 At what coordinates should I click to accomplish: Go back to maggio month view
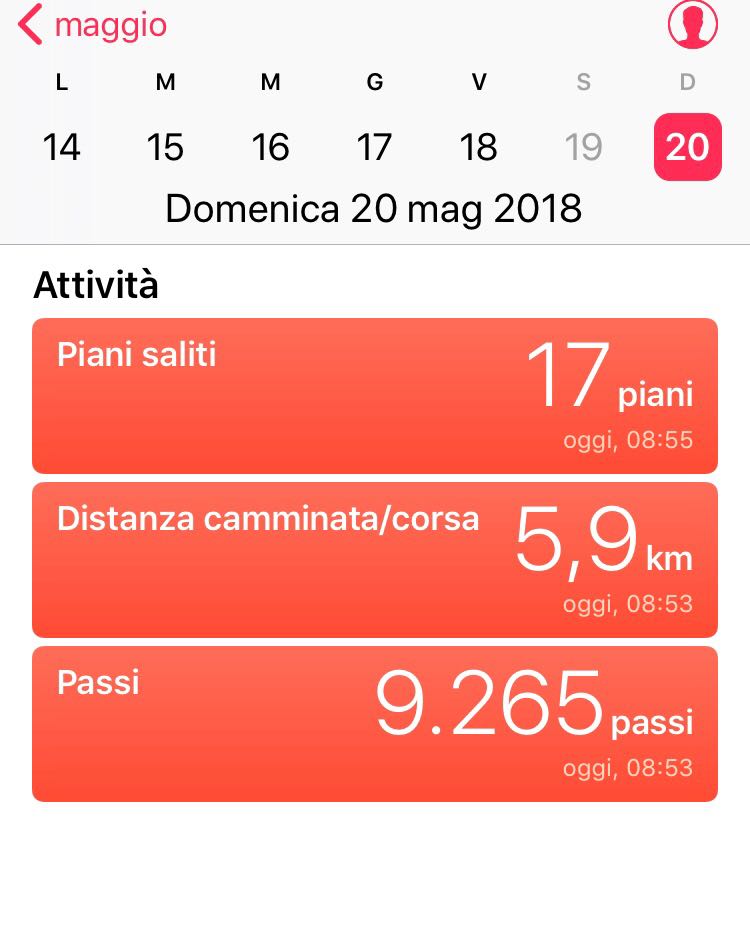click(x=92, y=25)
